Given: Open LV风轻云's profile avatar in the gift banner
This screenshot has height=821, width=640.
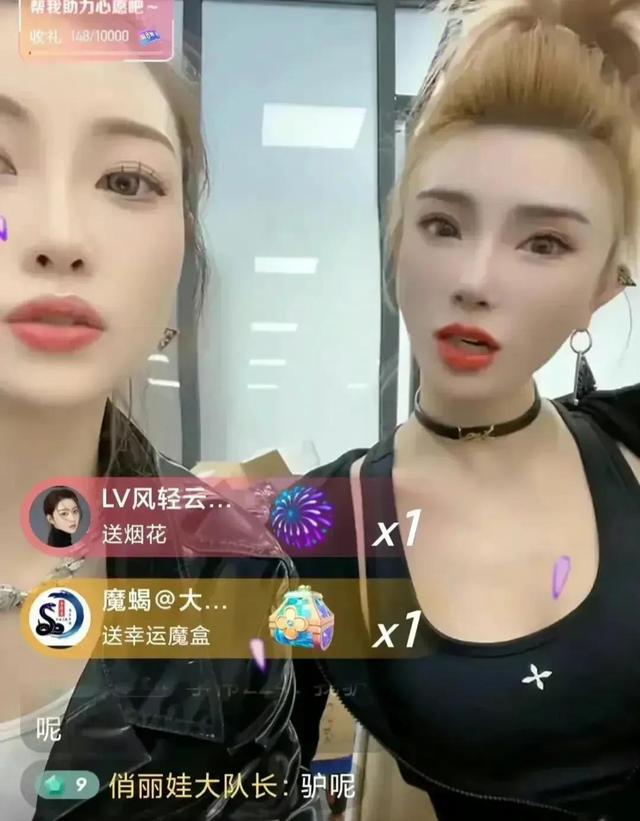Looking at the screenshot, I should pyautogui.click(x=53, y=518).
